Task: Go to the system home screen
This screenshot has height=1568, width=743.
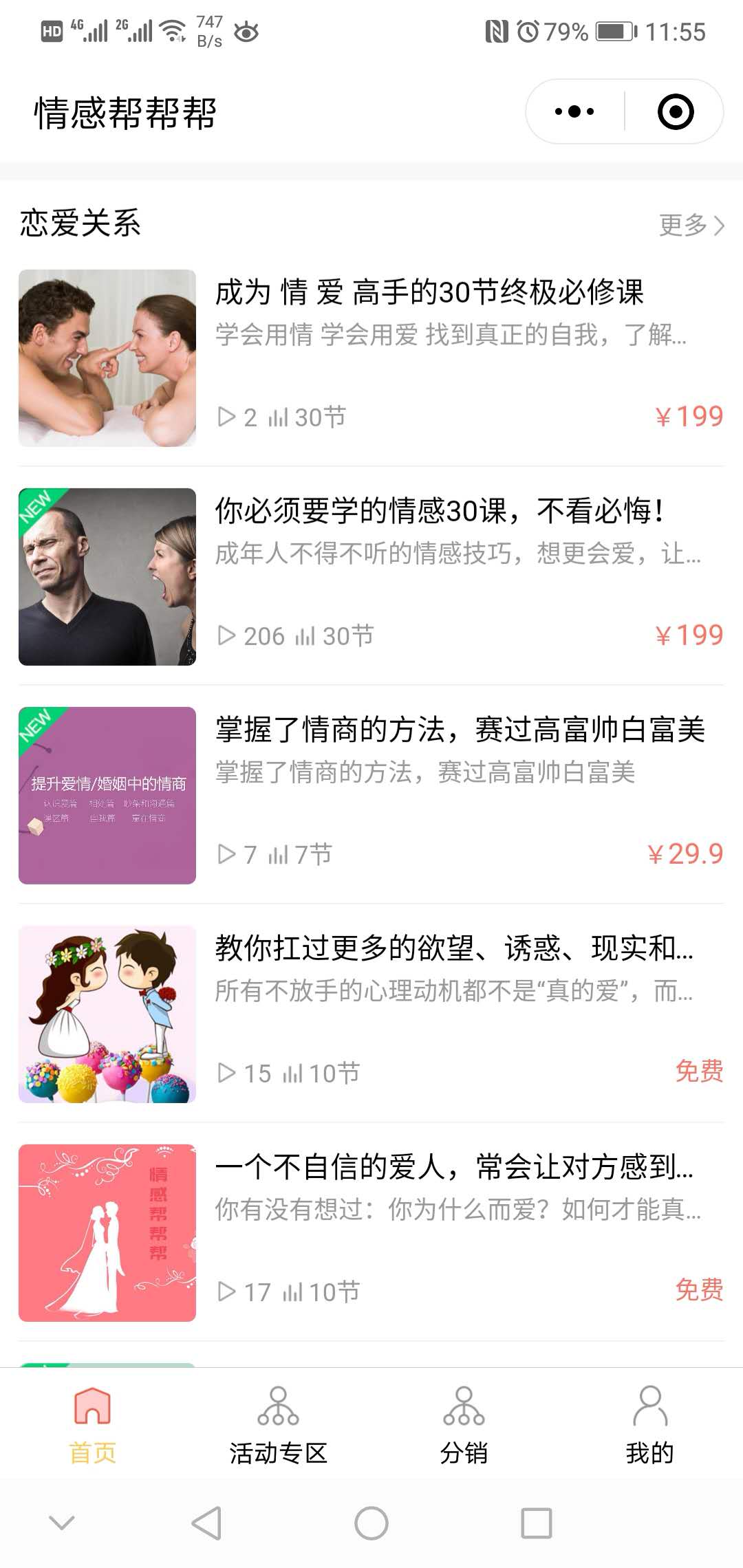Action: pyautogui.click(x=371, y=1523)
